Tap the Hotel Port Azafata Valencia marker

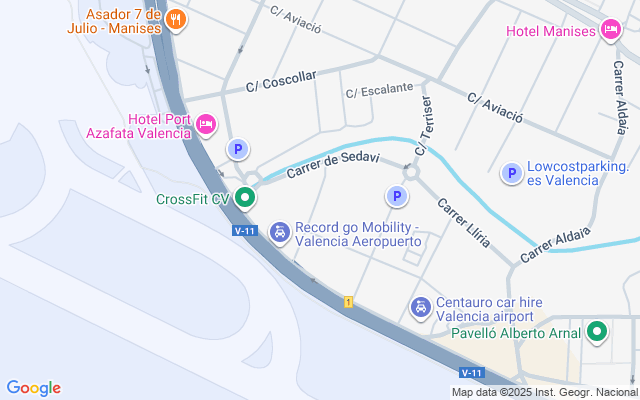(206, 124)
